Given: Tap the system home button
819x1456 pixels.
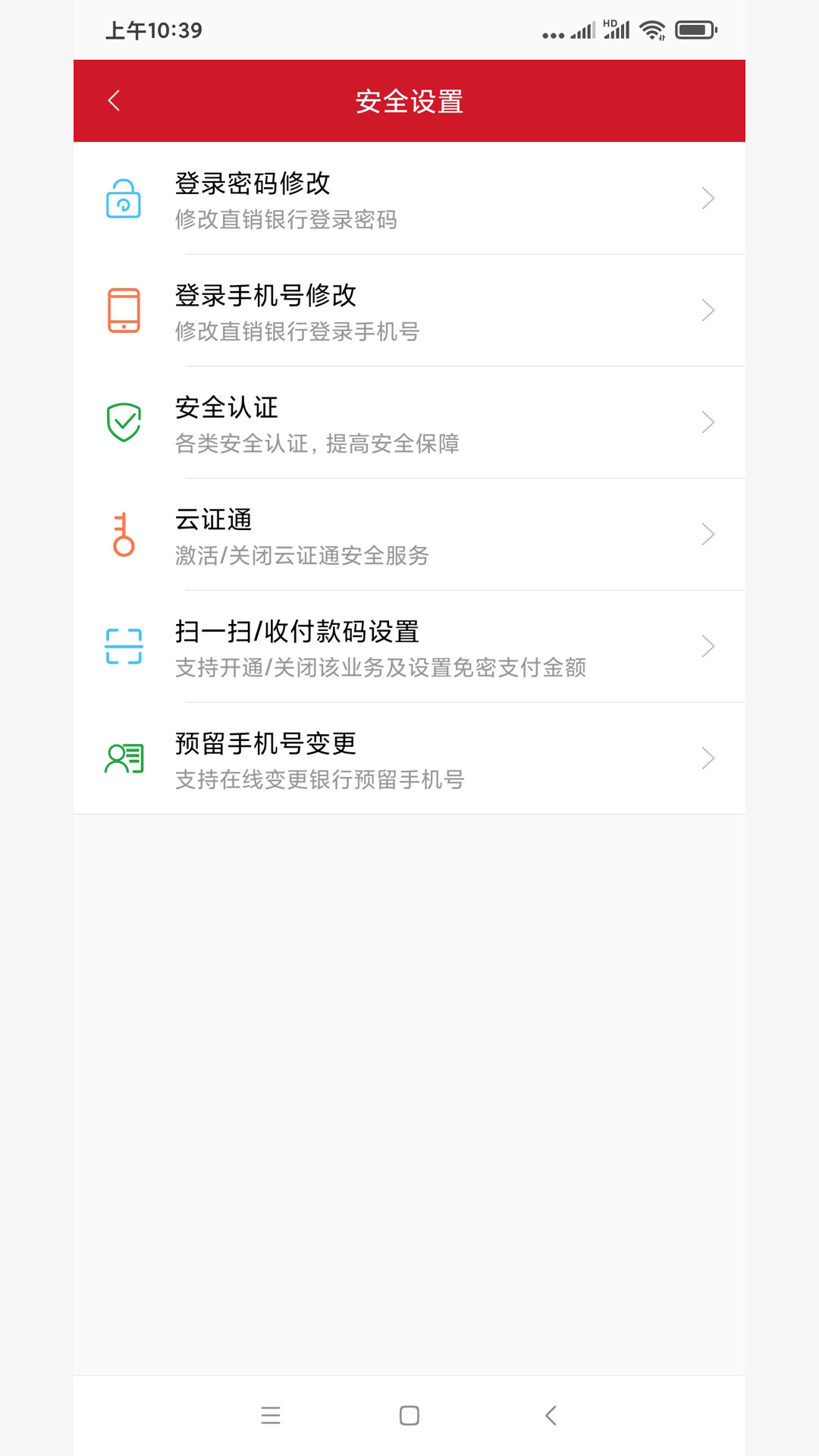Looking at the screenshot, I should pyautogui.click(x=409, y=1415).
